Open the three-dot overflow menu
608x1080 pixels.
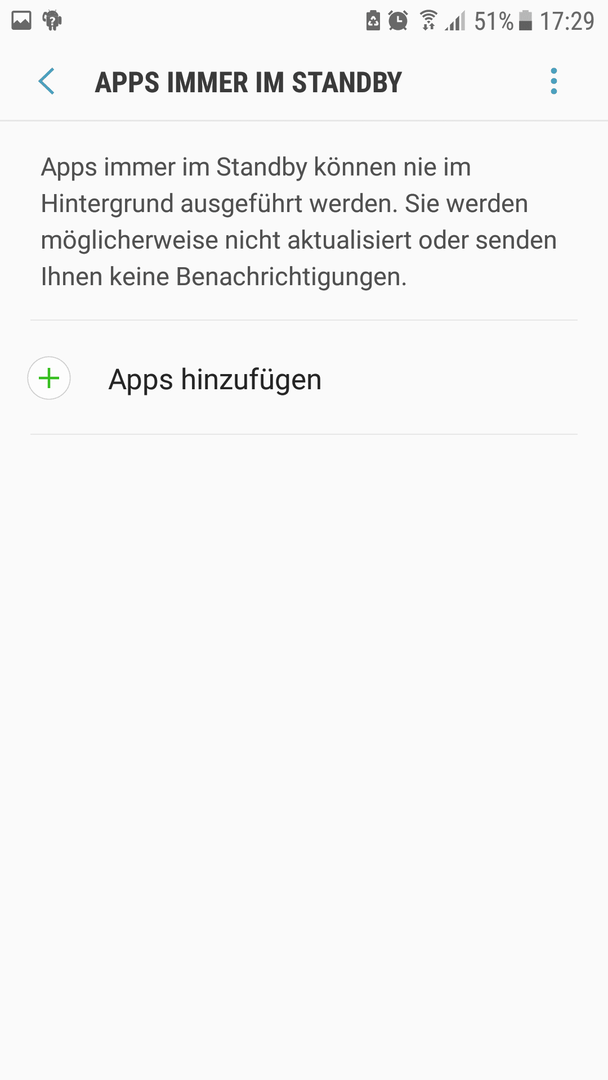(x=554, y=81)
